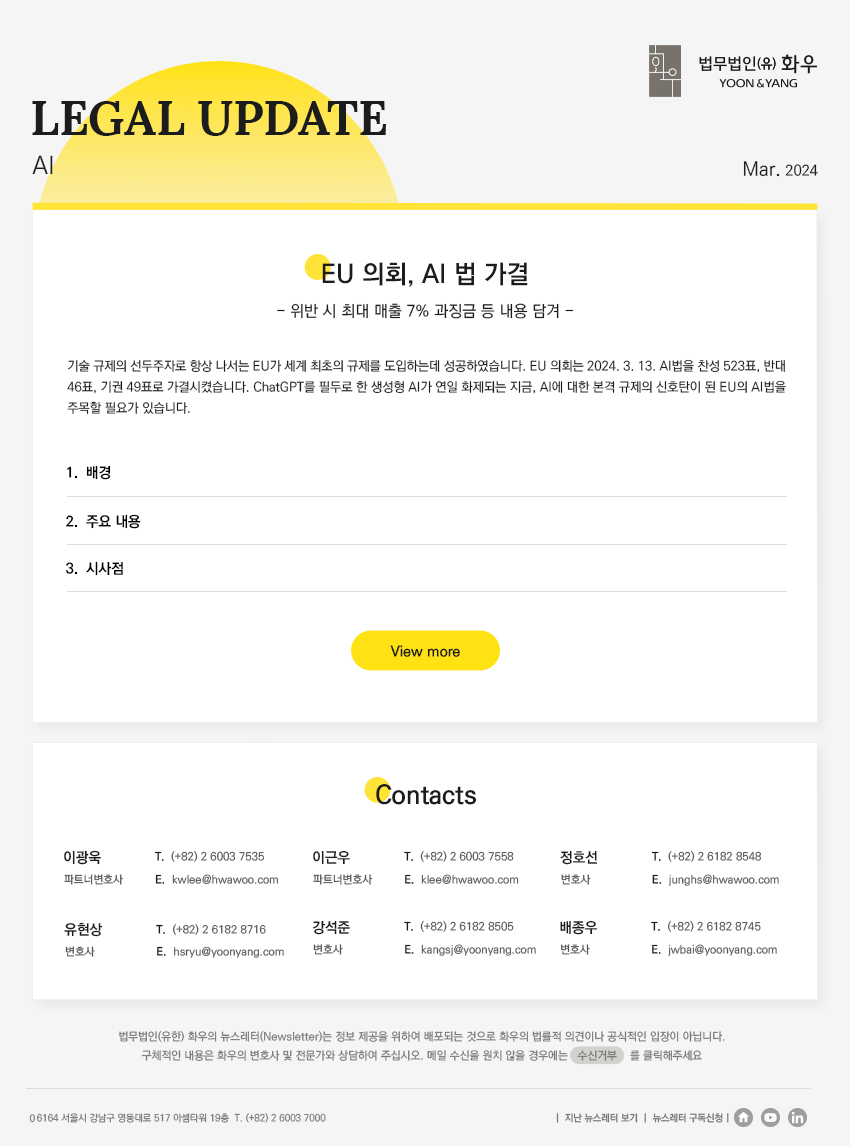Screen dimensions: 850x1146
Task: Click the 수신거부 unsubscribe chip
Action: (x=597, y=1055)
